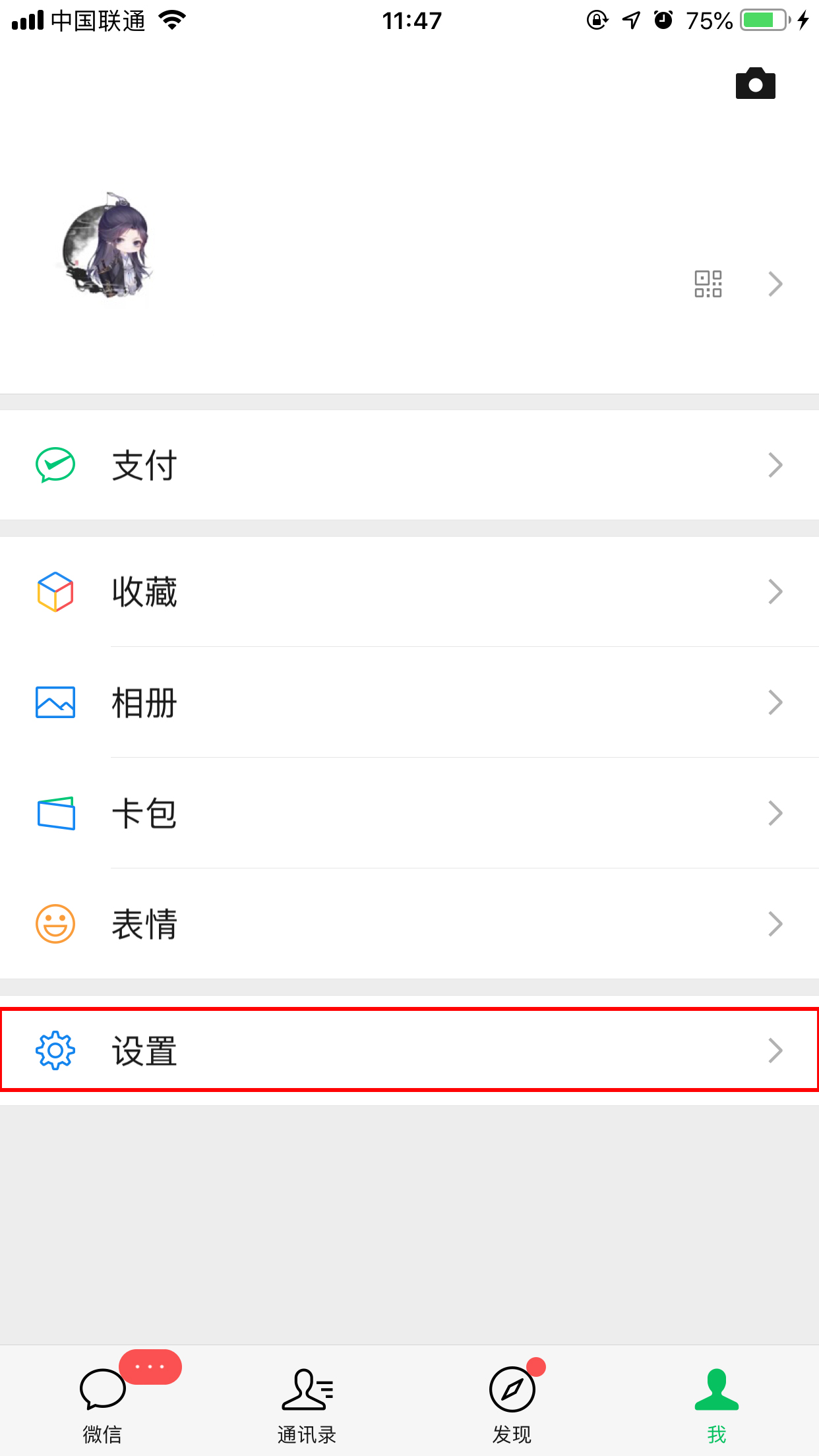The width and height of the screenshot is (819, 1456).
Task: Expand the 支付 row arrow
Action: [775, 464]
